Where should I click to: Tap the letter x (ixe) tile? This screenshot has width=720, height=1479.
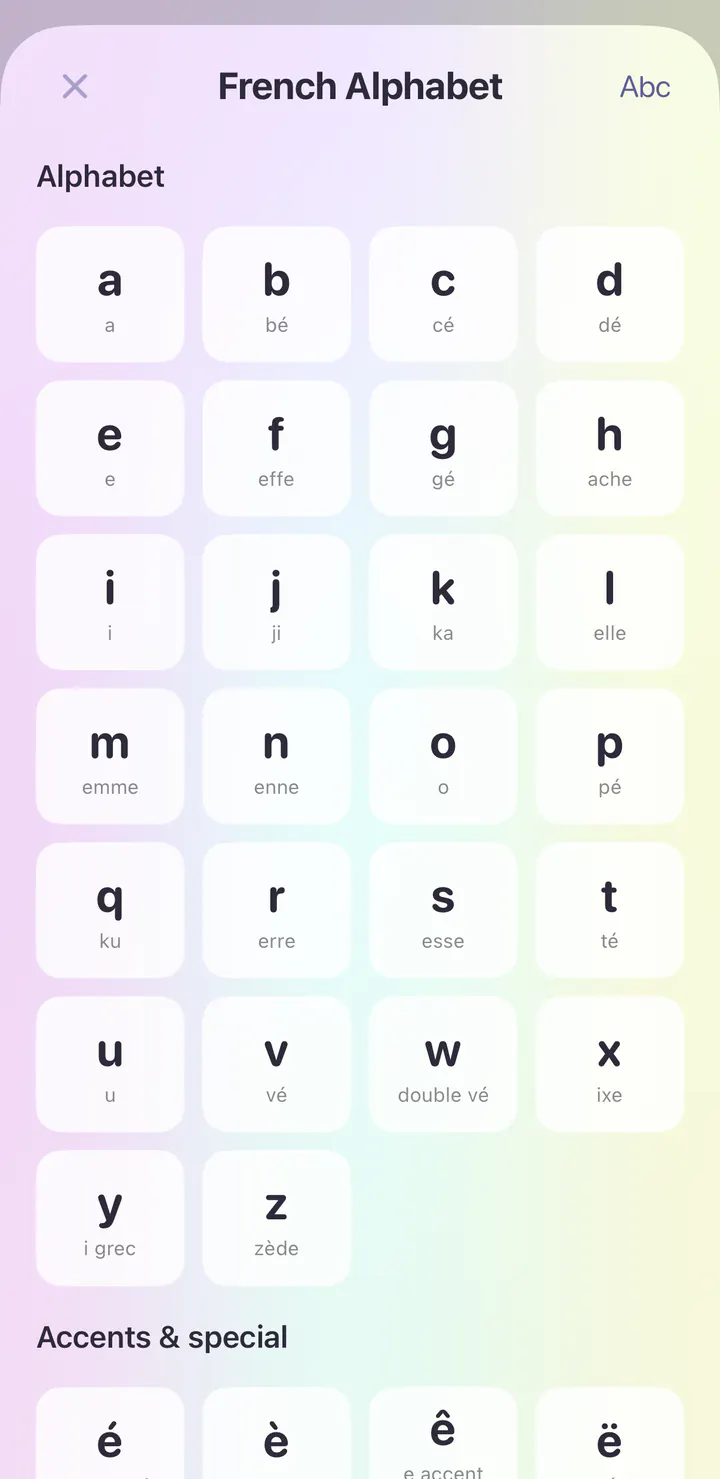click(610, 1065)
